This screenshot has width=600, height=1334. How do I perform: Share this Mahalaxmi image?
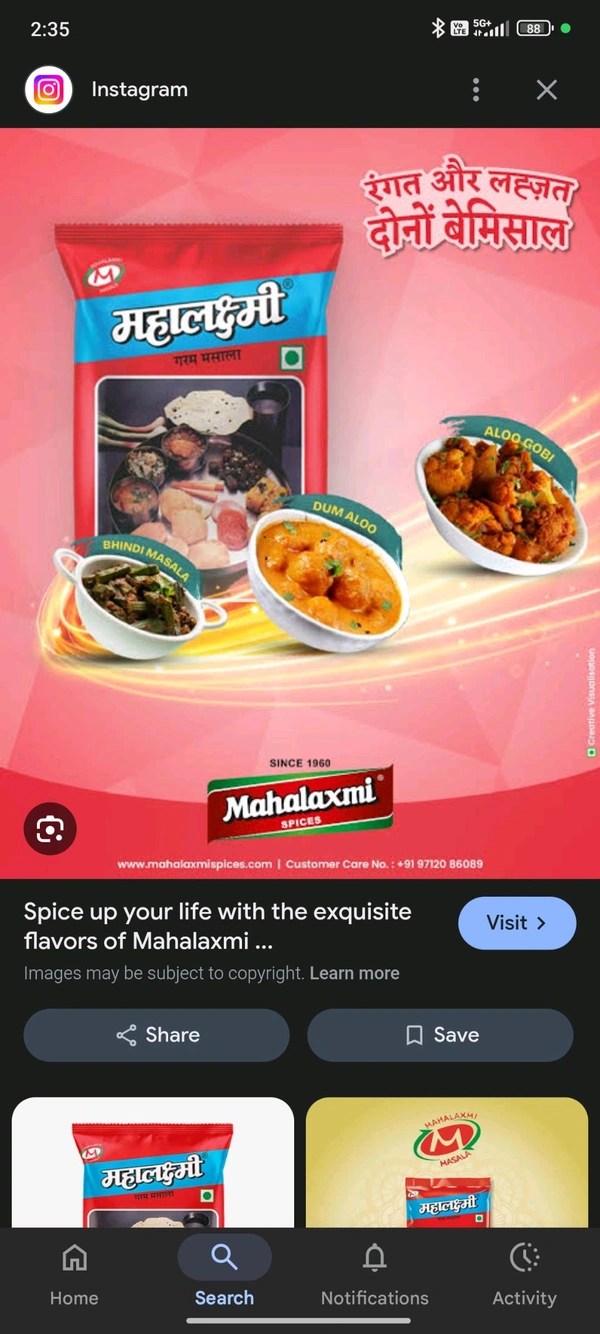pyautogui.click(x=157, y=1035)
